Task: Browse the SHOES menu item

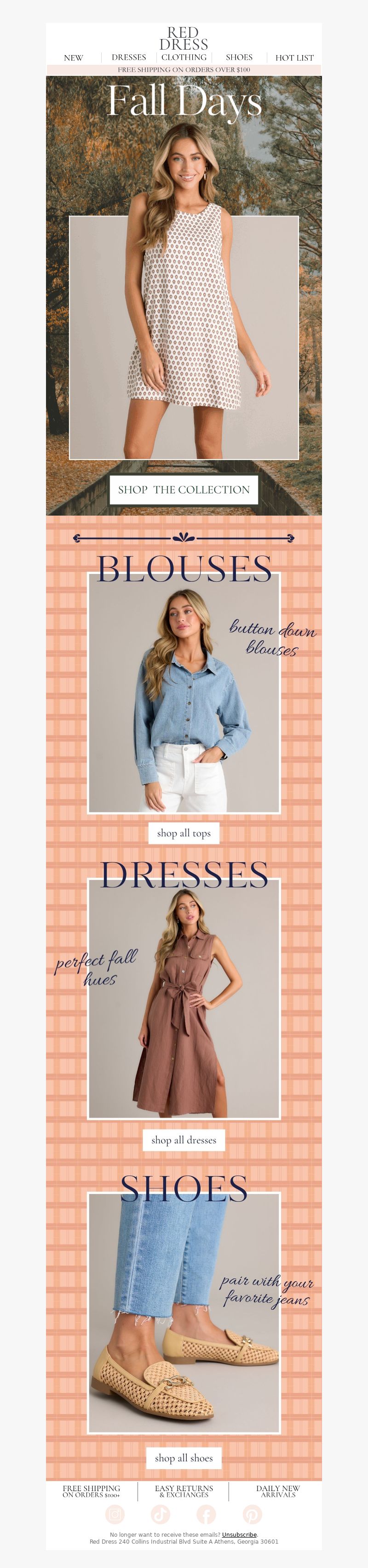Action: click(239, 57)
